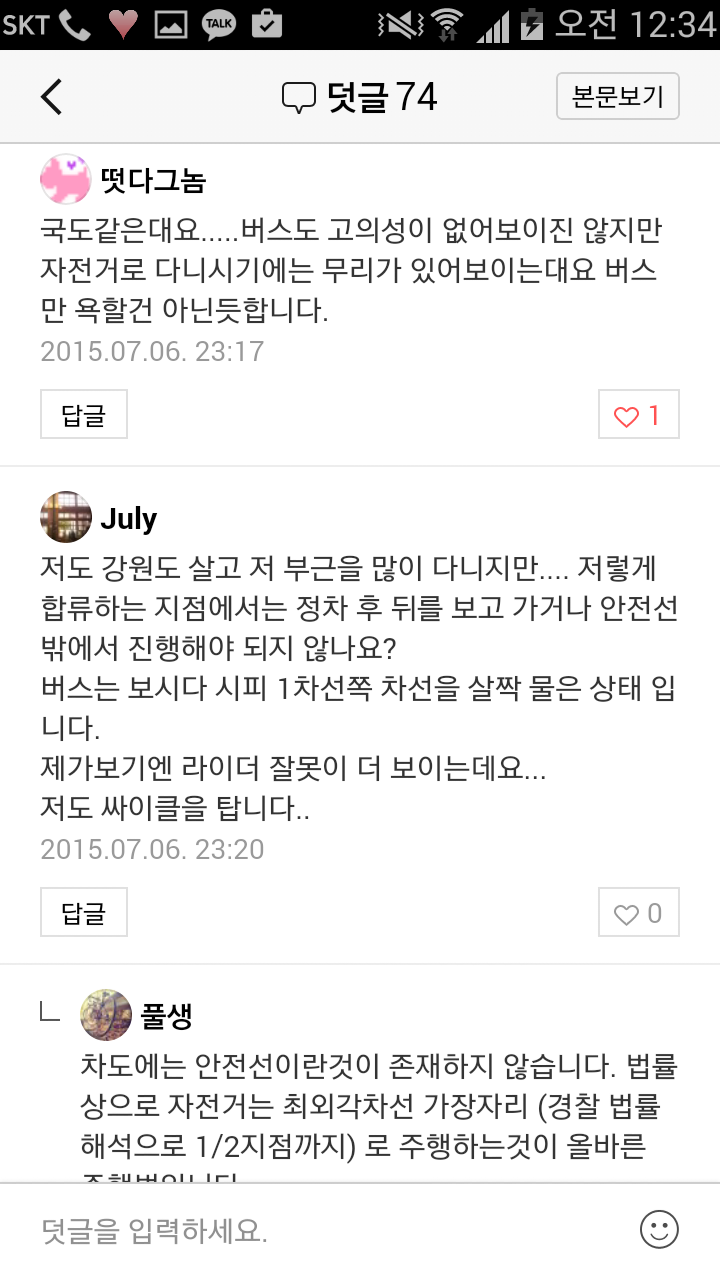Reply to July's comment with 답글

[x=84, y=913]
